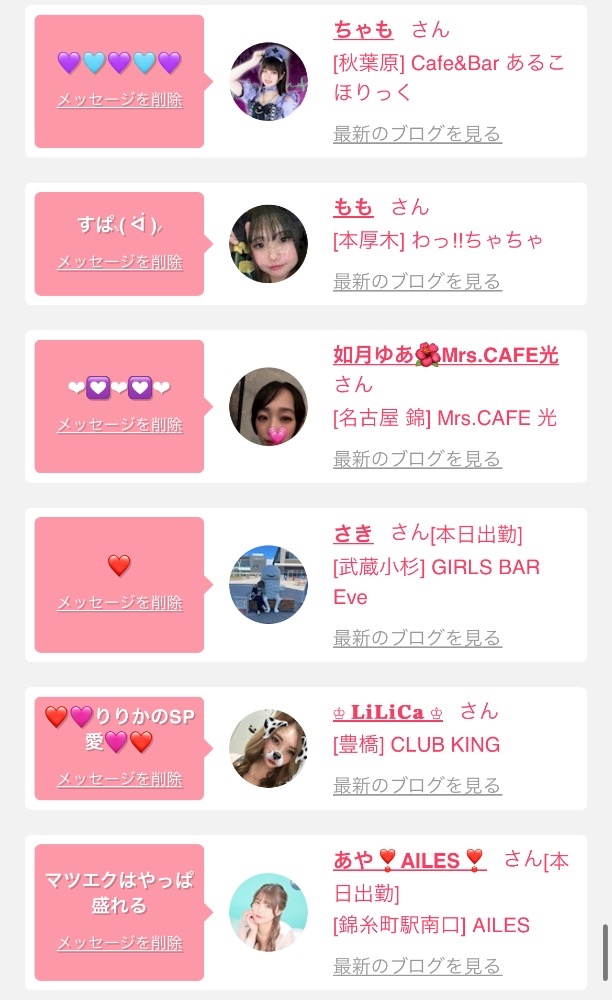
Task: View あや's latest blog
Action: tap(418, 966)
